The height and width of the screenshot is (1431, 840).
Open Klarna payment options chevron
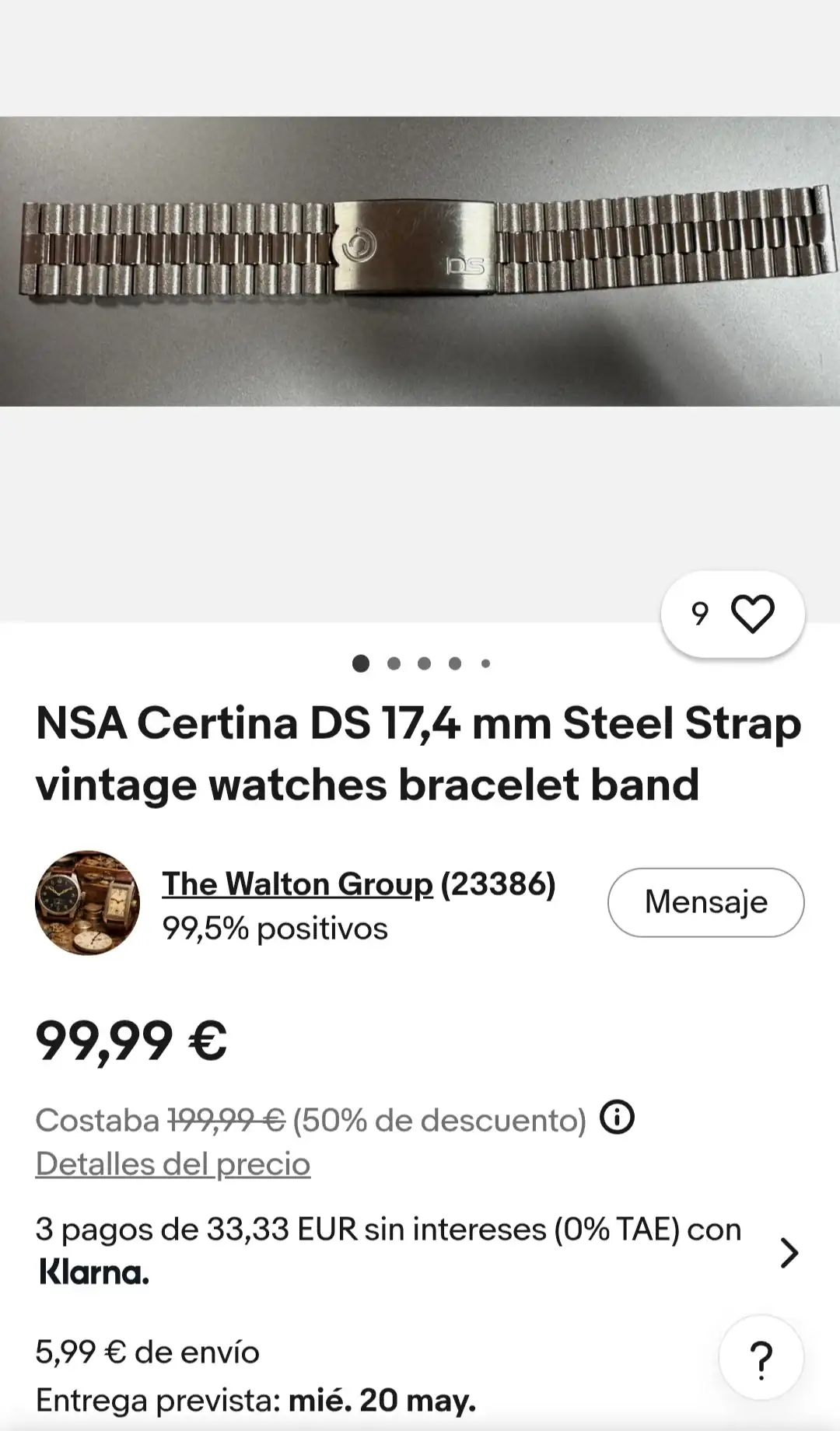pos(789,1253)
